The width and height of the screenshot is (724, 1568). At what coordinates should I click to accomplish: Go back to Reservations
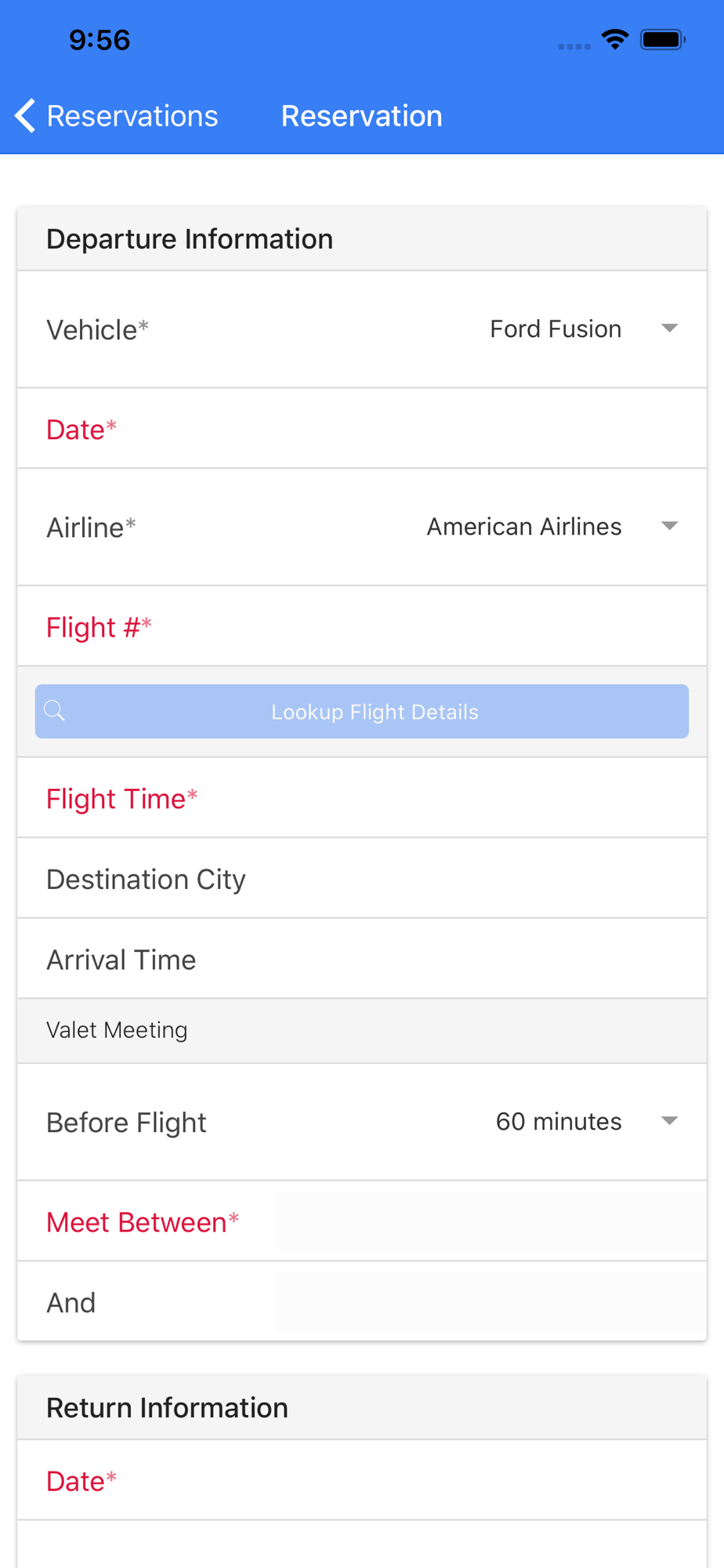pyautogui.click(x=116, y=116)
